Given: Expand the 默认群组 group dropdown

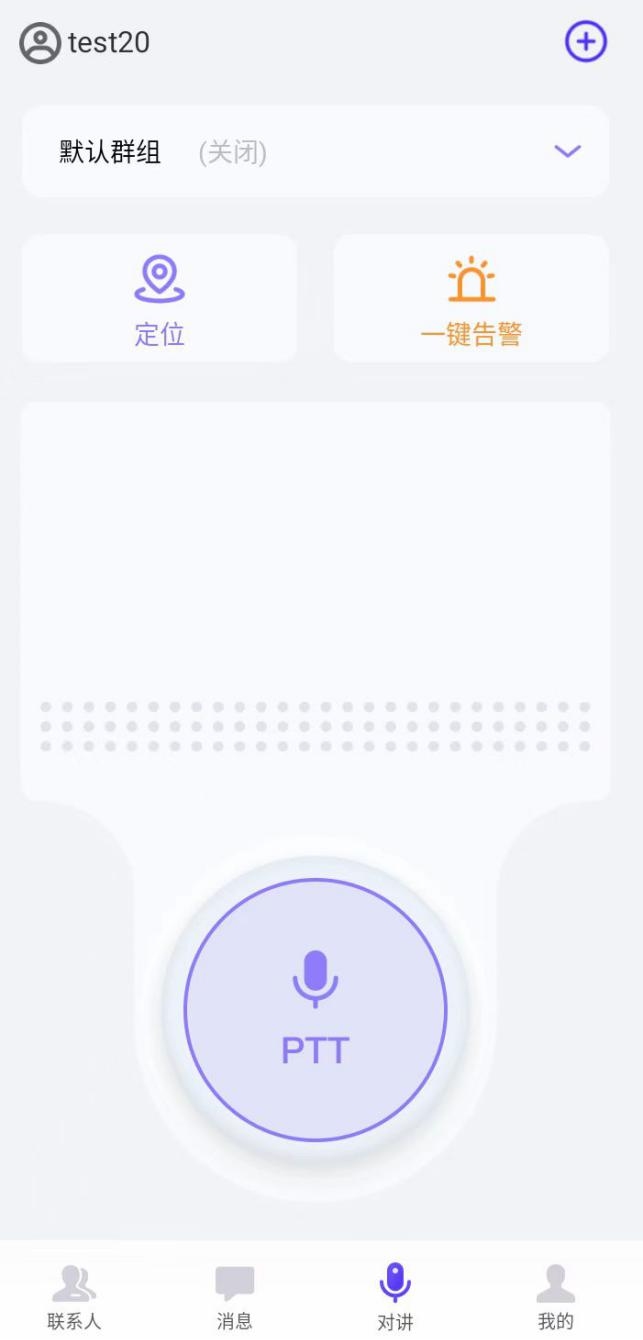Looking at the screenshot, I should tap(567, 152).
